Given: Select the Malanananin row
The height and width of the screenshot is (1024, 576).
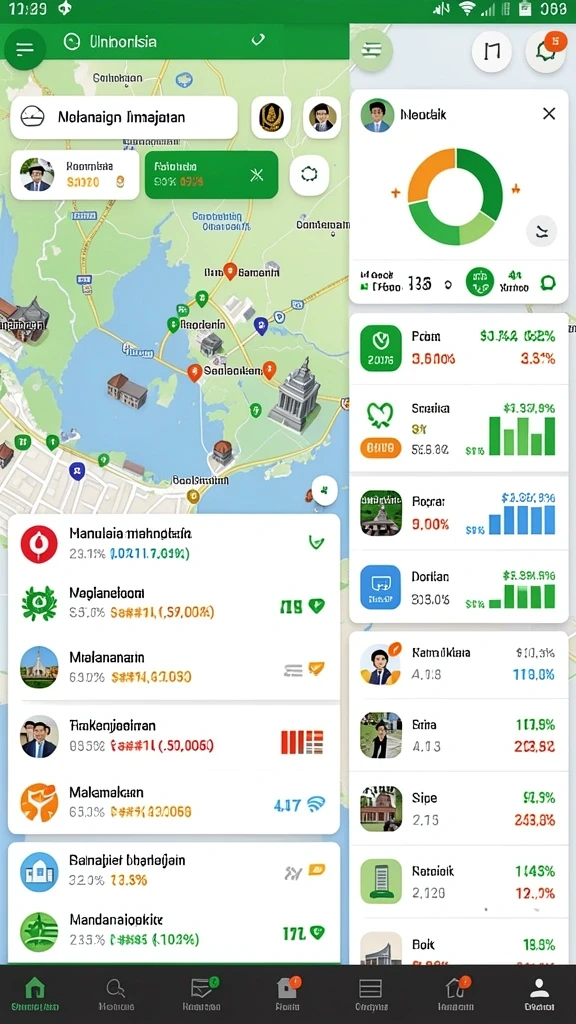Looking at the screenshot, I should (174, 667).
